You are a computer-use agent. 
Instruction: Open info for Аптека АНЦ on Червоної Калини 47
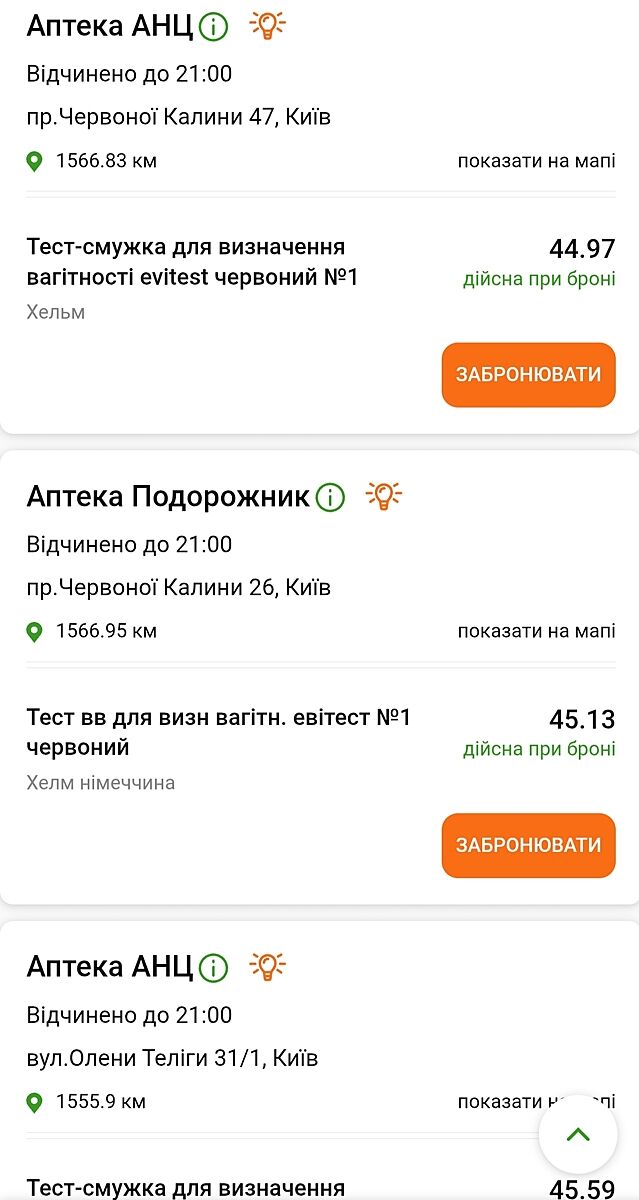[x=213, y=27]
